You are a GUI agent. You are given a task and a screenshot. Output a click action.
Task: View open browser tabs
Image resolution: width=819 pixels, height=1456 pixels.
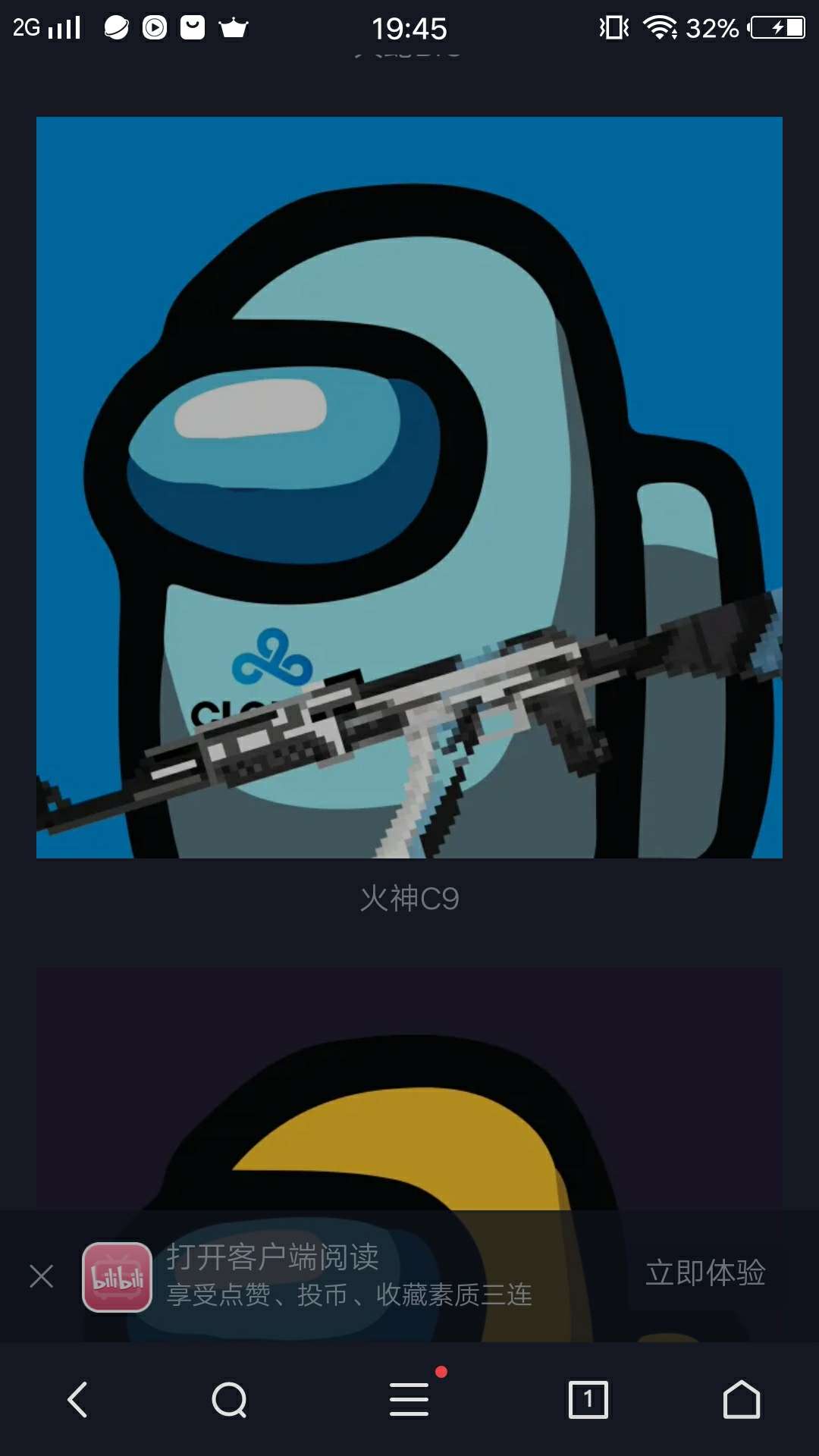pyautogui.click(x=588, y=1399)
